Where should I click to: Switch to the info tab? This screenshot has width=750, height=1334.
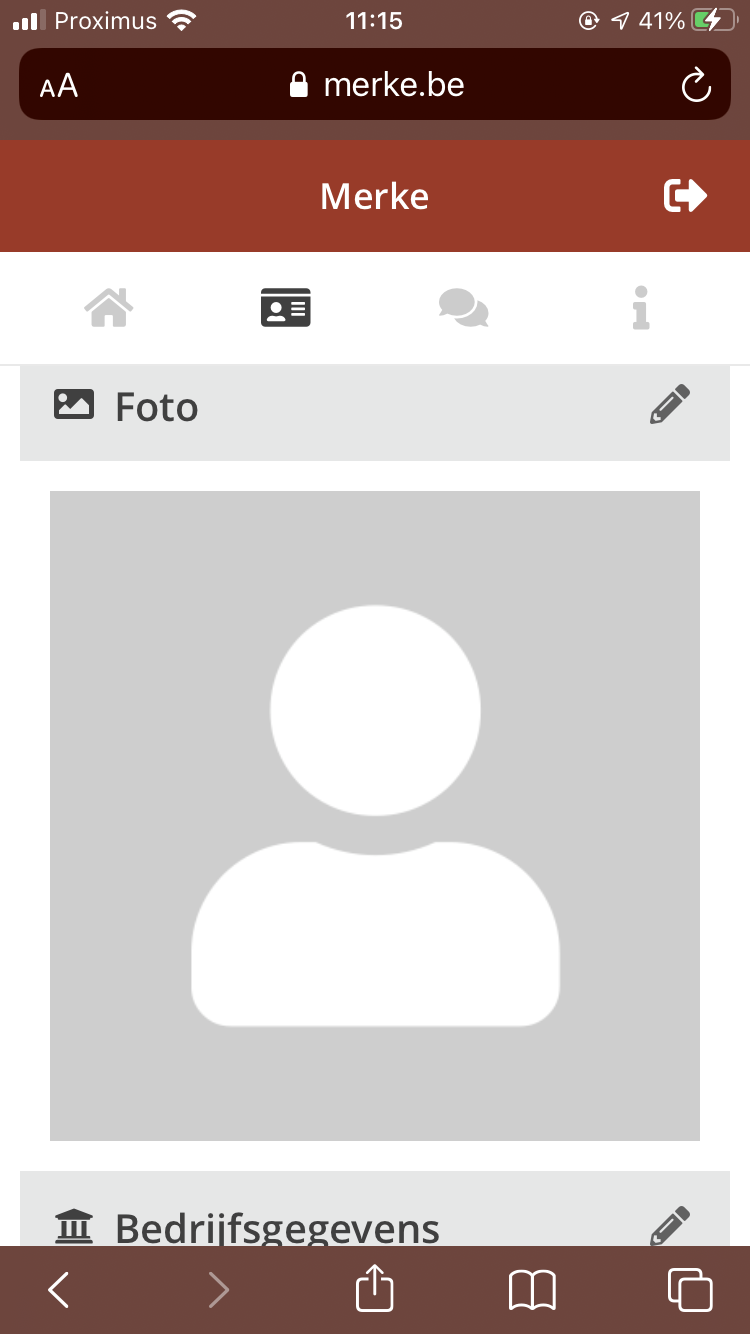pyautogui.click(x=641, y=307)
